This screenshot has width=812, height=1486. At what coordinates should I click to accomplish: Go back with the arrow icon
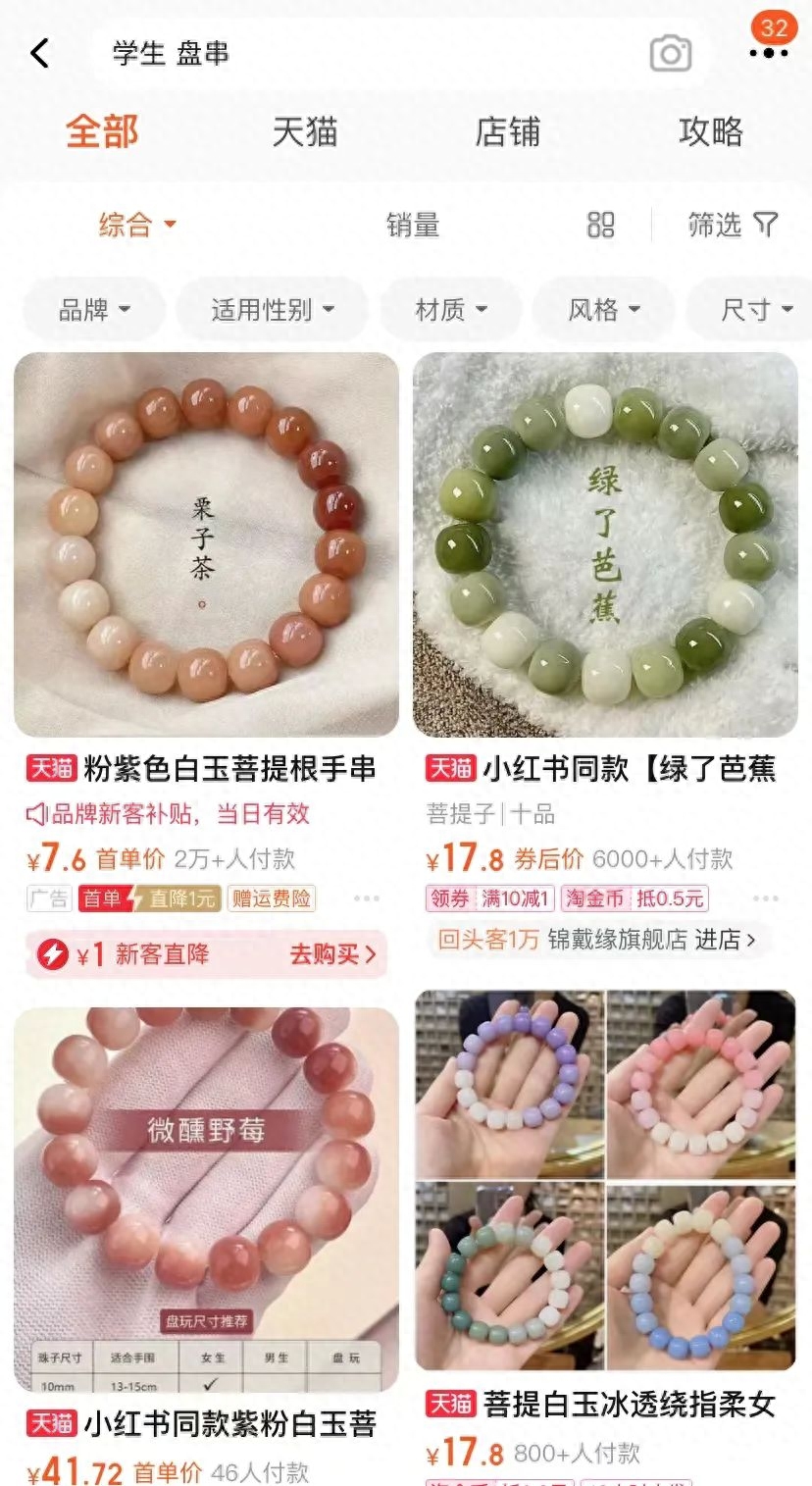[39, 53]
